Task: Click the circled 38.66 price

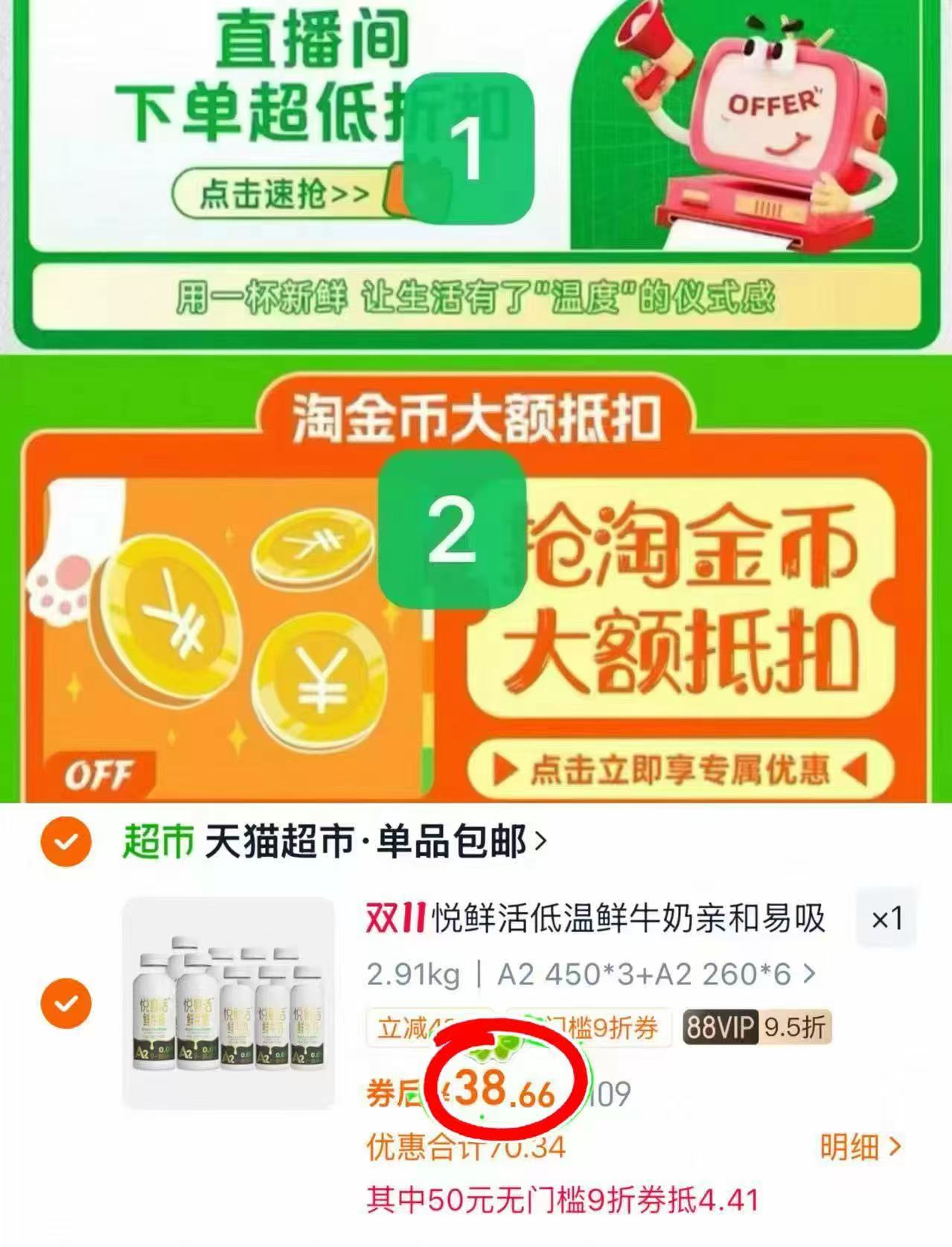Action: [504, 1088]
